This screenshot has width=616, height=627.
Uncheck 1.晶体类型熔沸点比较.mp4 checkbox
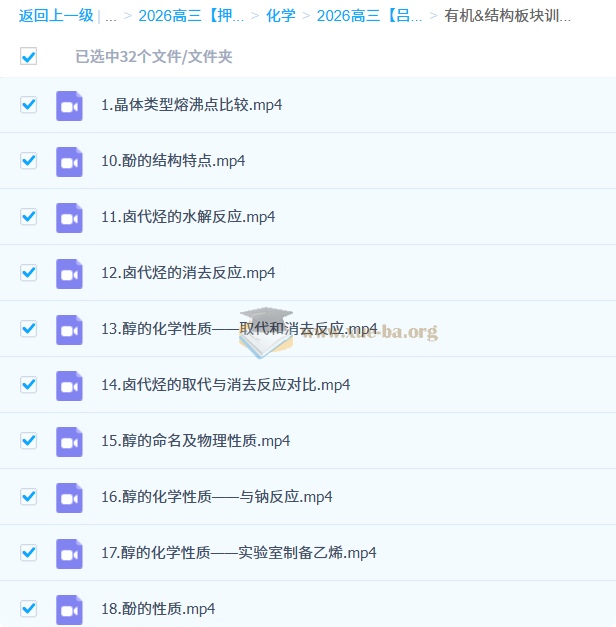point(28,105)
